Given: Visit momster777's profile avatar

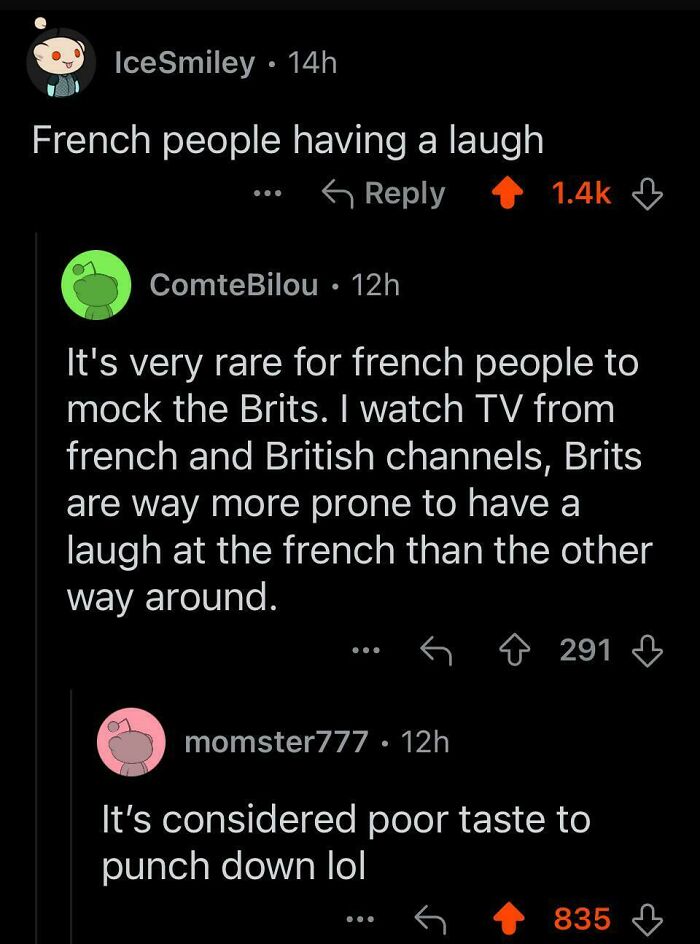Looking at the screenshot, I should [130, 742].
